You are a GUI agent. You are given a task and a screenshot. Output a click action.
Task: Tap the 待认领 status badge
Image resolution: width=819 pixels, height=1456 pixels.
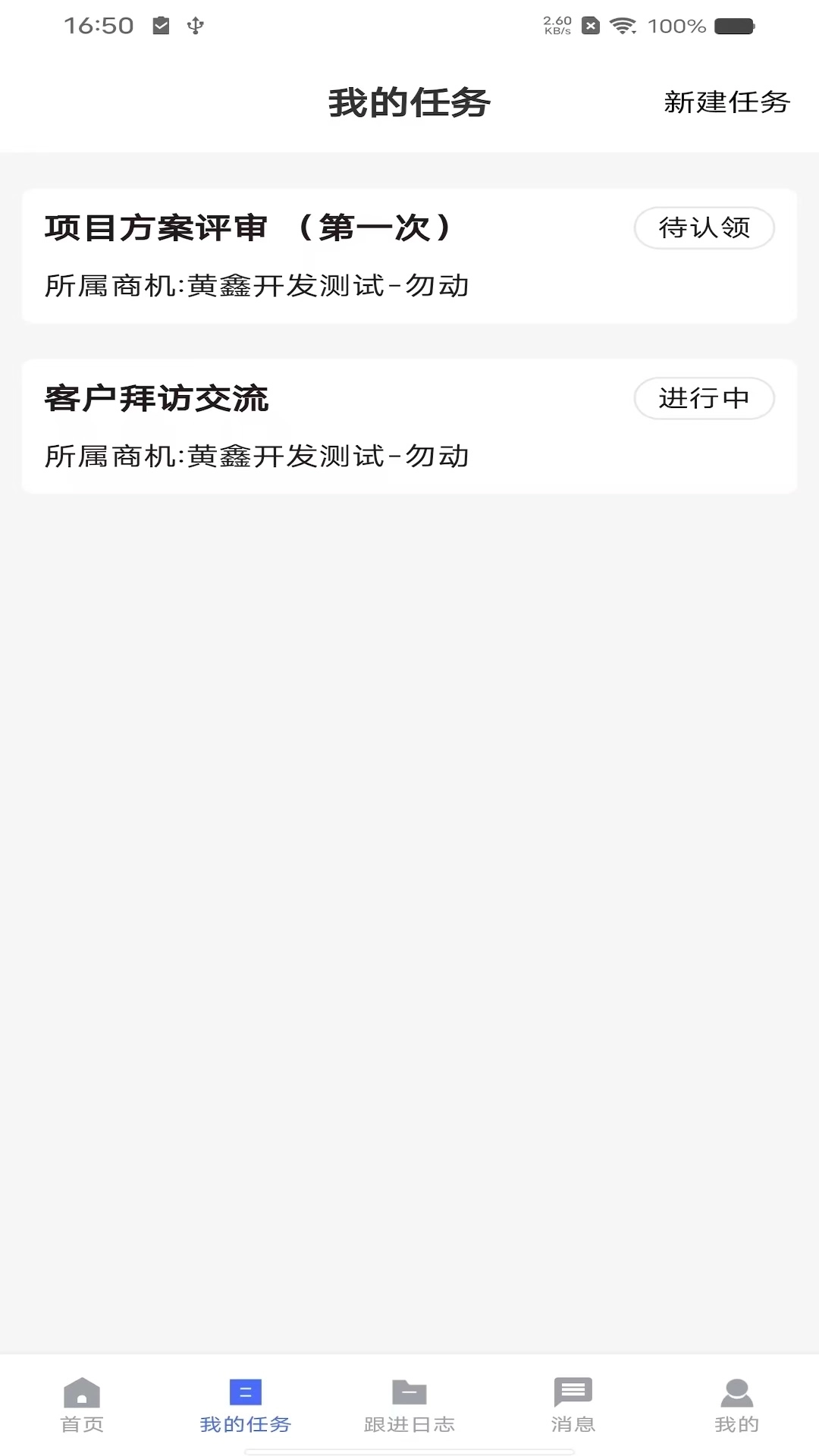click(x=704, y=227)
